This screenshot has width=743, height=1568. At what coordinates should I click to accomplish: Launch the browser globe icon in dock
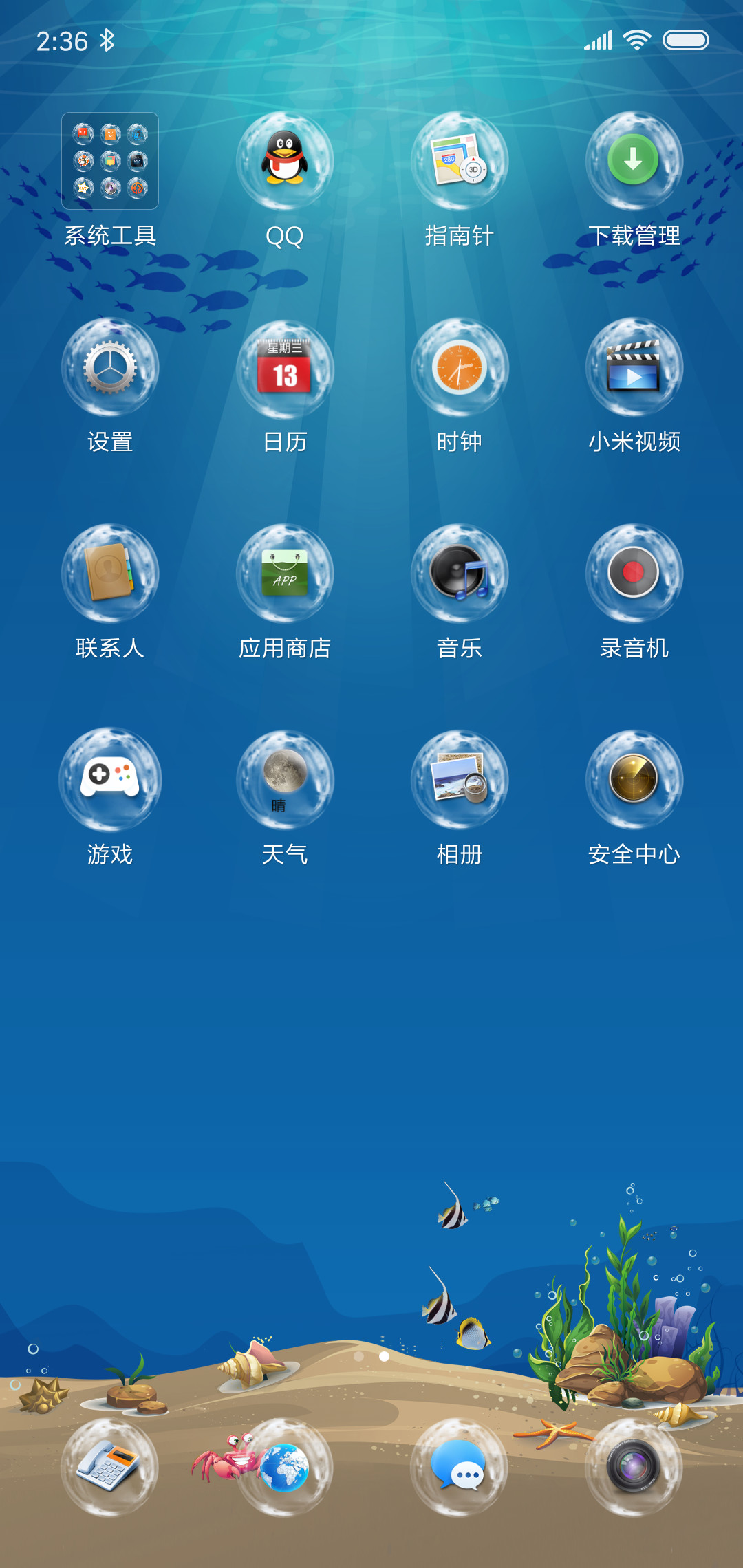pyautogui.click(x=285, y=1468)
